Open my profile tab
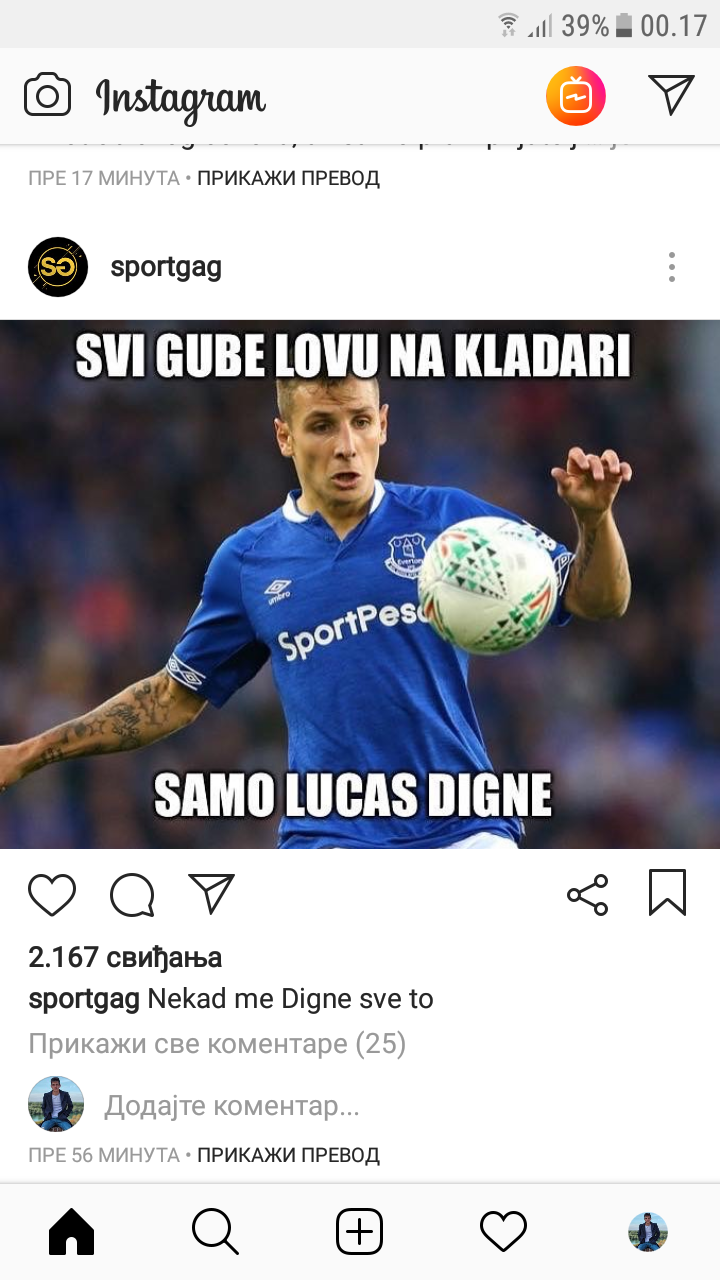 tap(648, 1232)
